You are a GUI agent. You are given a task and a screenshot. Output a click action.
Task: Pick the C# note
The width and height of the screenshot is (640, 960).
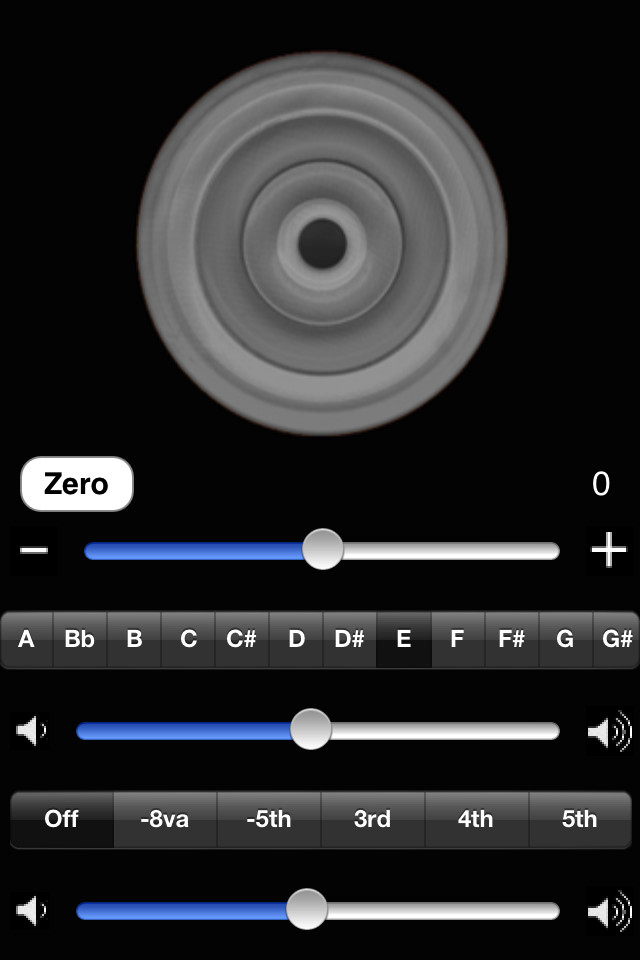coord(242,640)
